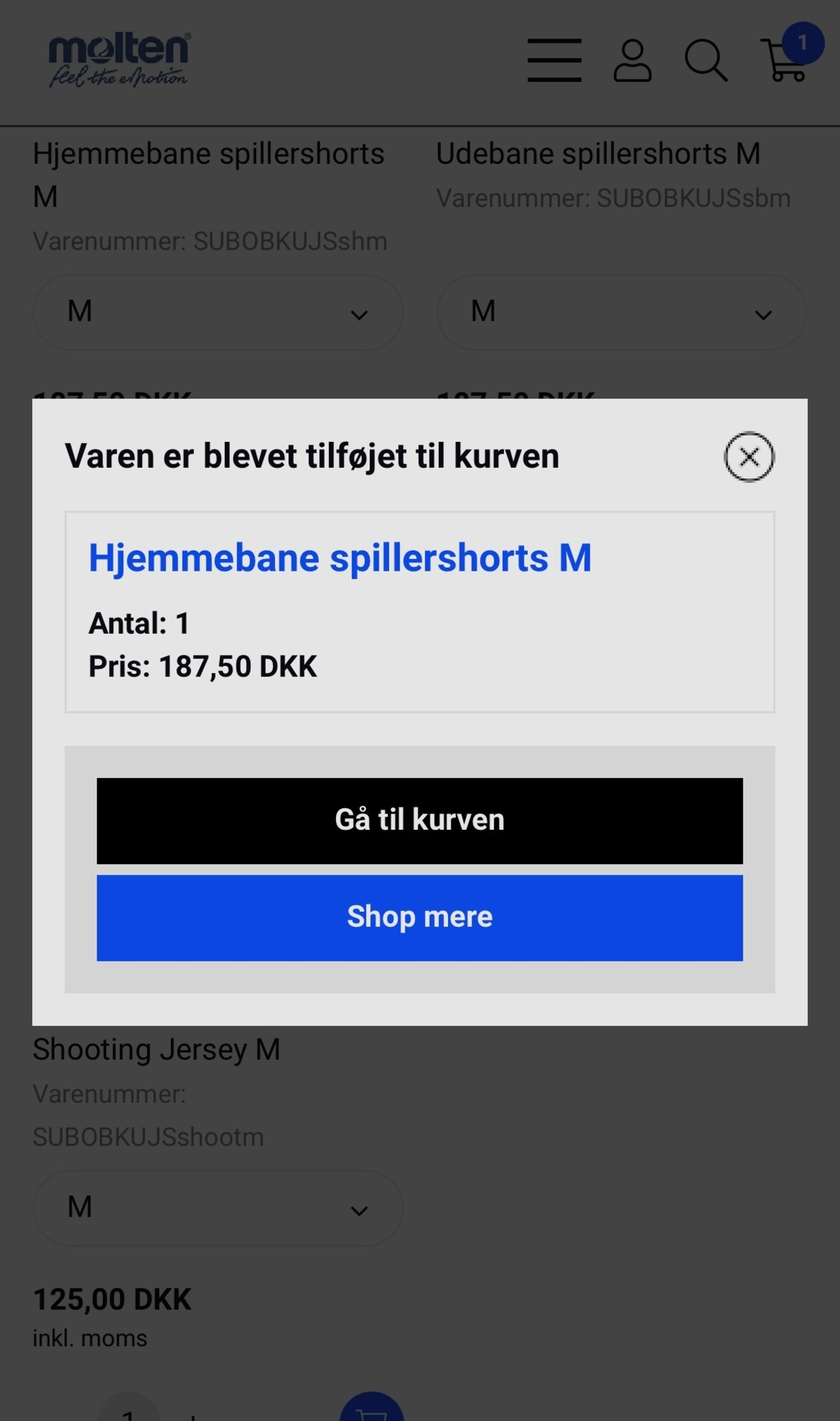Open the search magnifier
The width and height of the screenshot is (840, 1421).
click(706, 60)
